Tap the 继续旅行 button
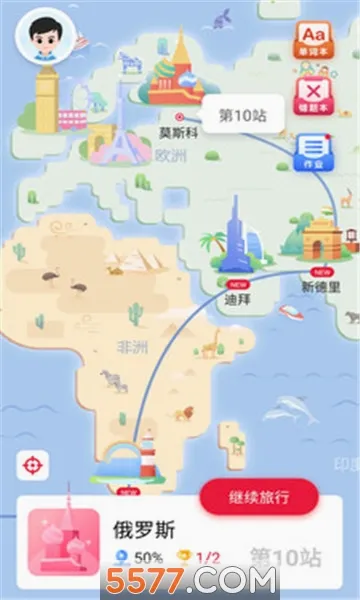 coord(259,497)
